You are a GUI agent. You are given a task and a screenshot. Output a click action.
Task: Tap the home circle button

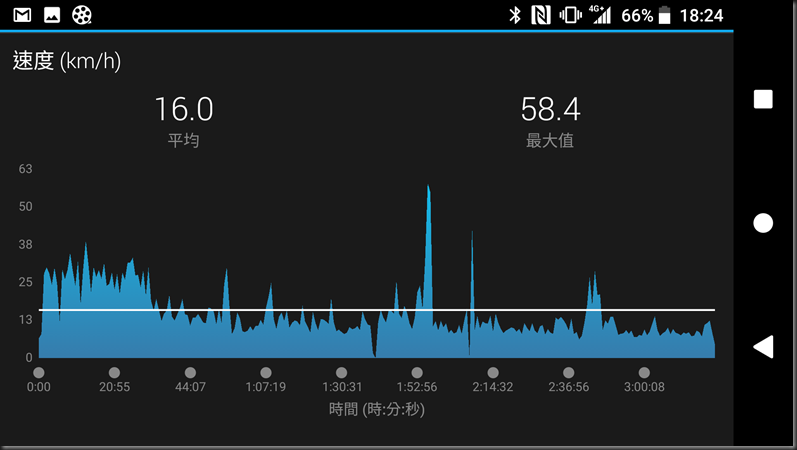(x=763, y=223)
